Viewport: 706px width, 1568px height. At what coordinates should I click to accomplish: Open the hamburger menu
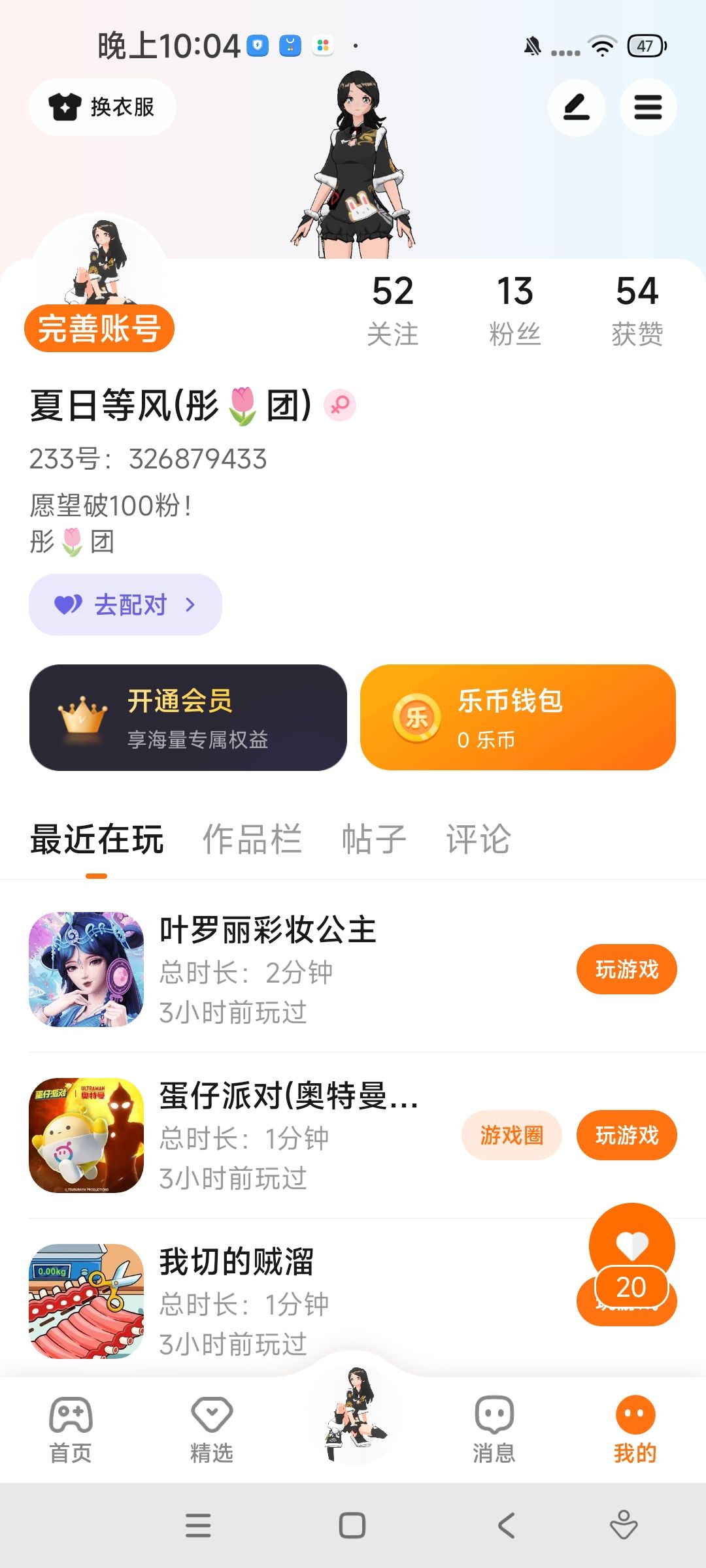tap(648, 107)
